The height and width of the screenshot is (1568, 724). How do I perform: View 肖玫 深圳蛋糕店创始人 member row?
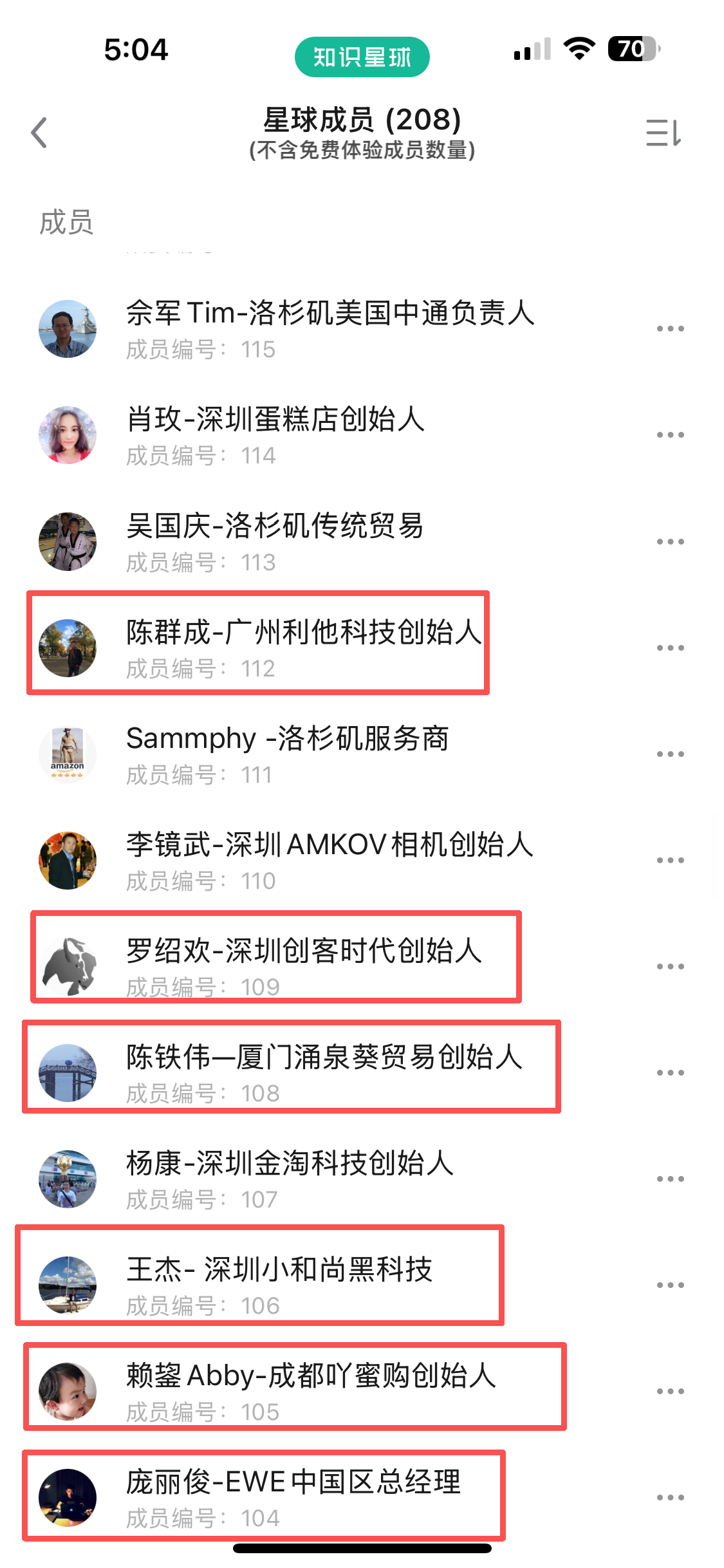point(275,435)
